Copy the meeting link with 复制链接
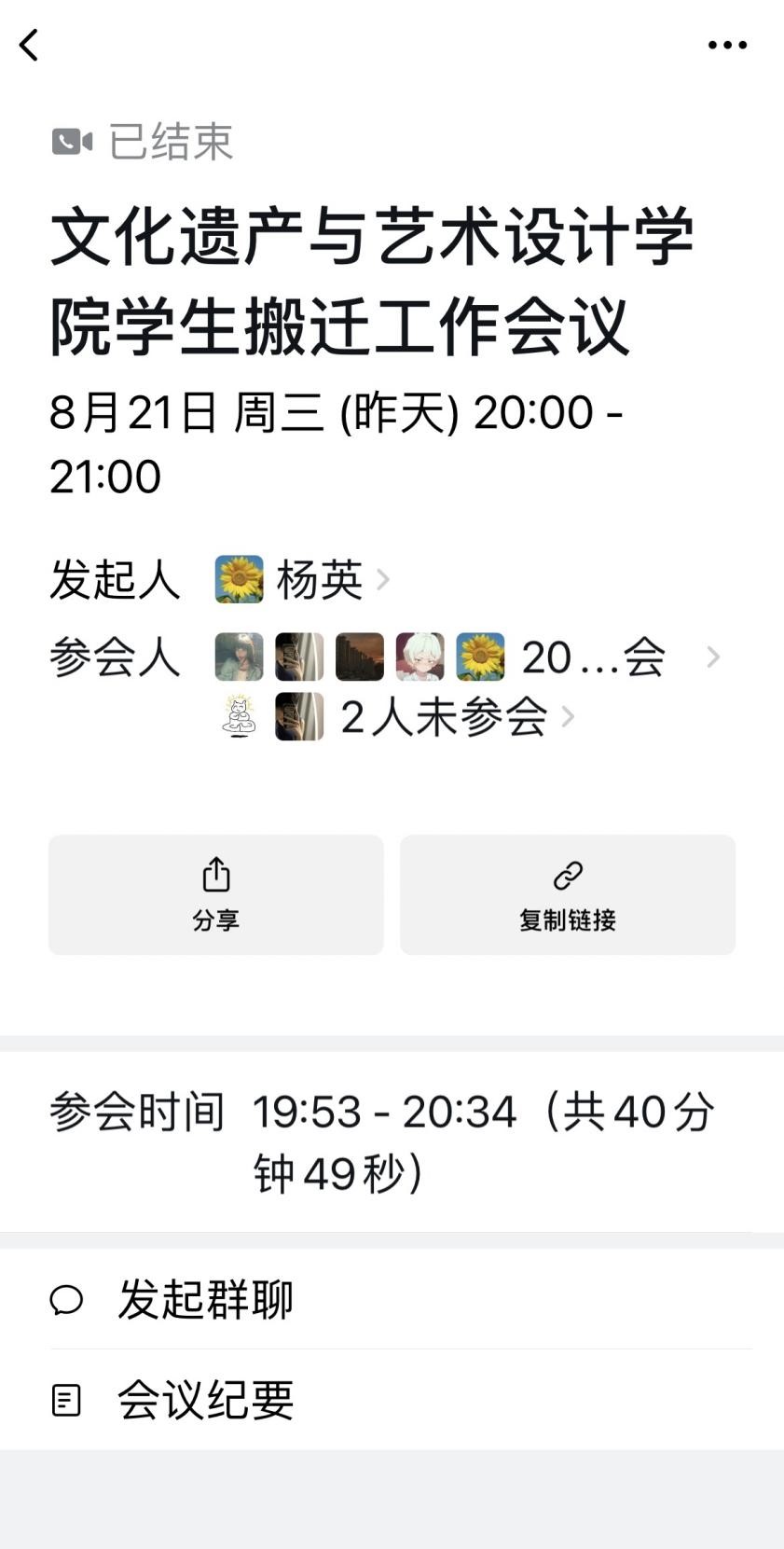 [567, 894]
